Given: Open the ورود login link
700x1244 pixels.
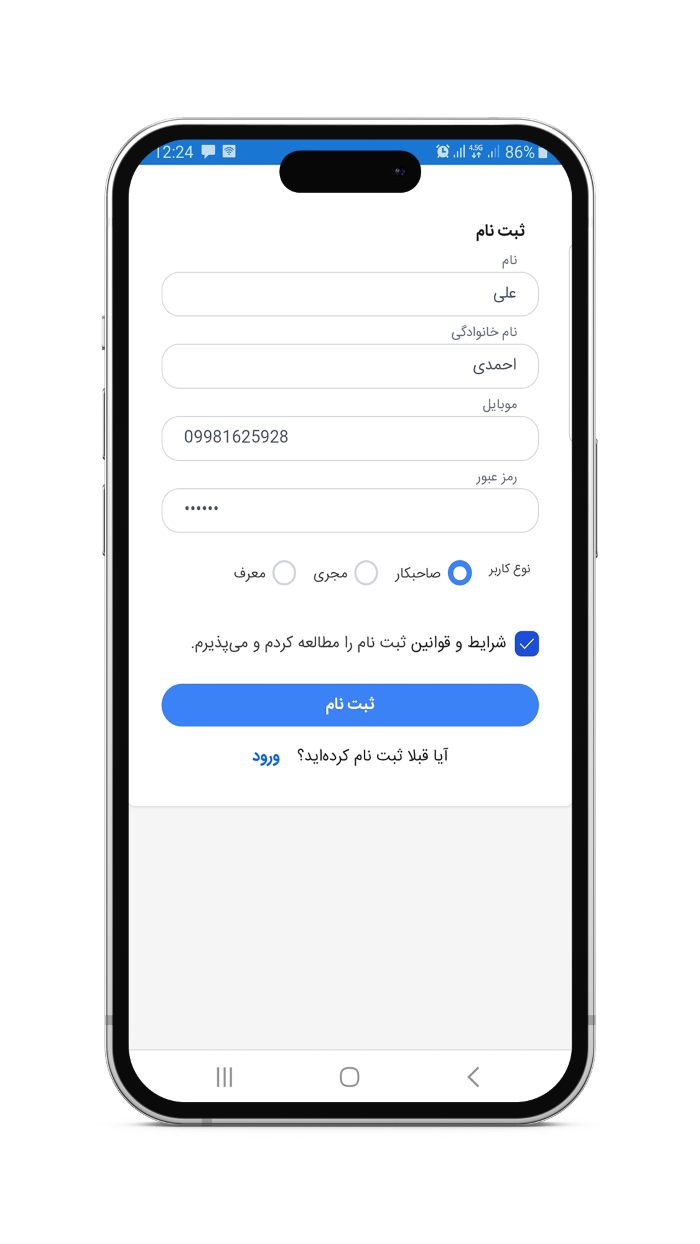Looking at the screenshot, I should (266, 756).
